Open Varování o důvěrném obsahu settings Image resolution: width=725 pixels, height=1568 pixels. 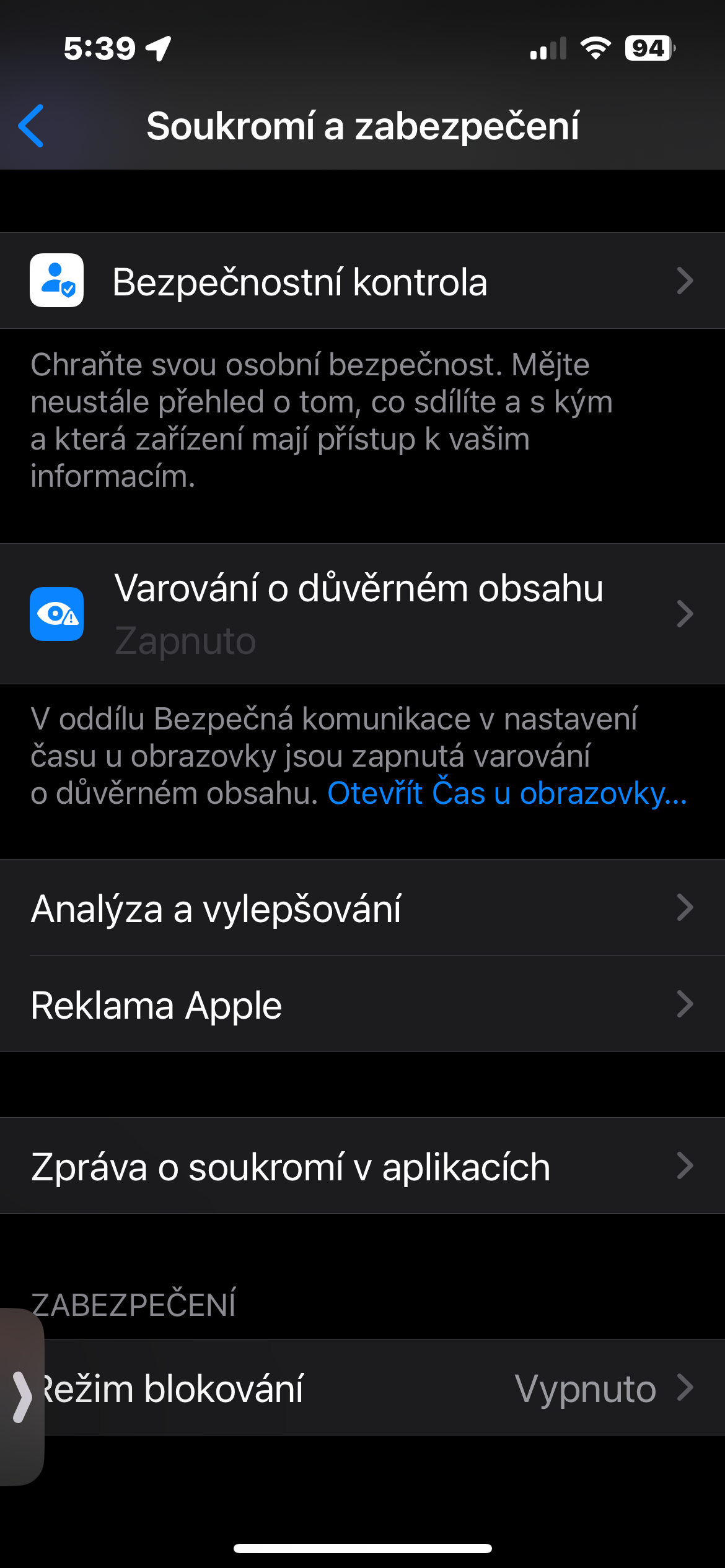click(362, 614)
